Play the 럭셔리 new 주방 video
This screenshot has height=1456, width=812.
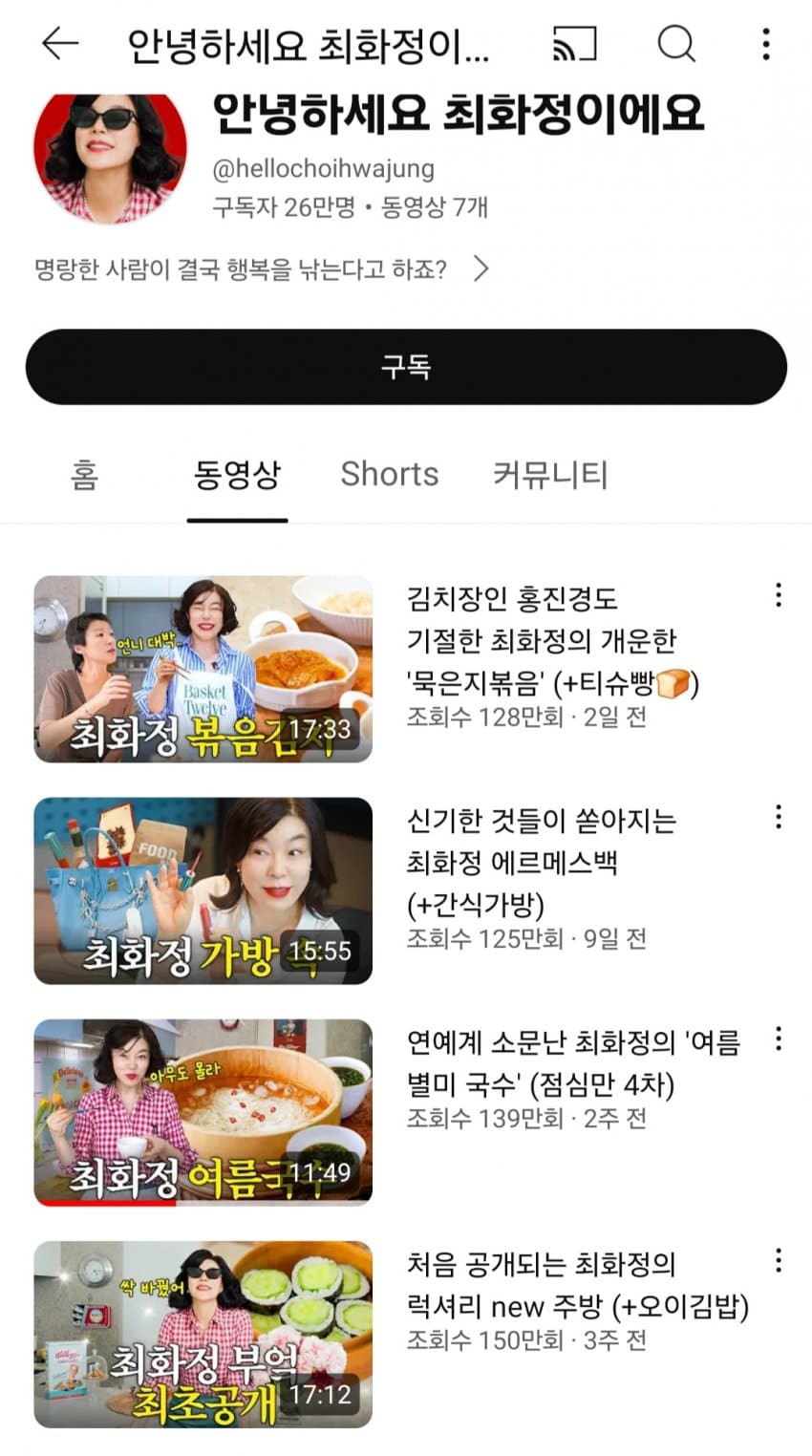203,1334
